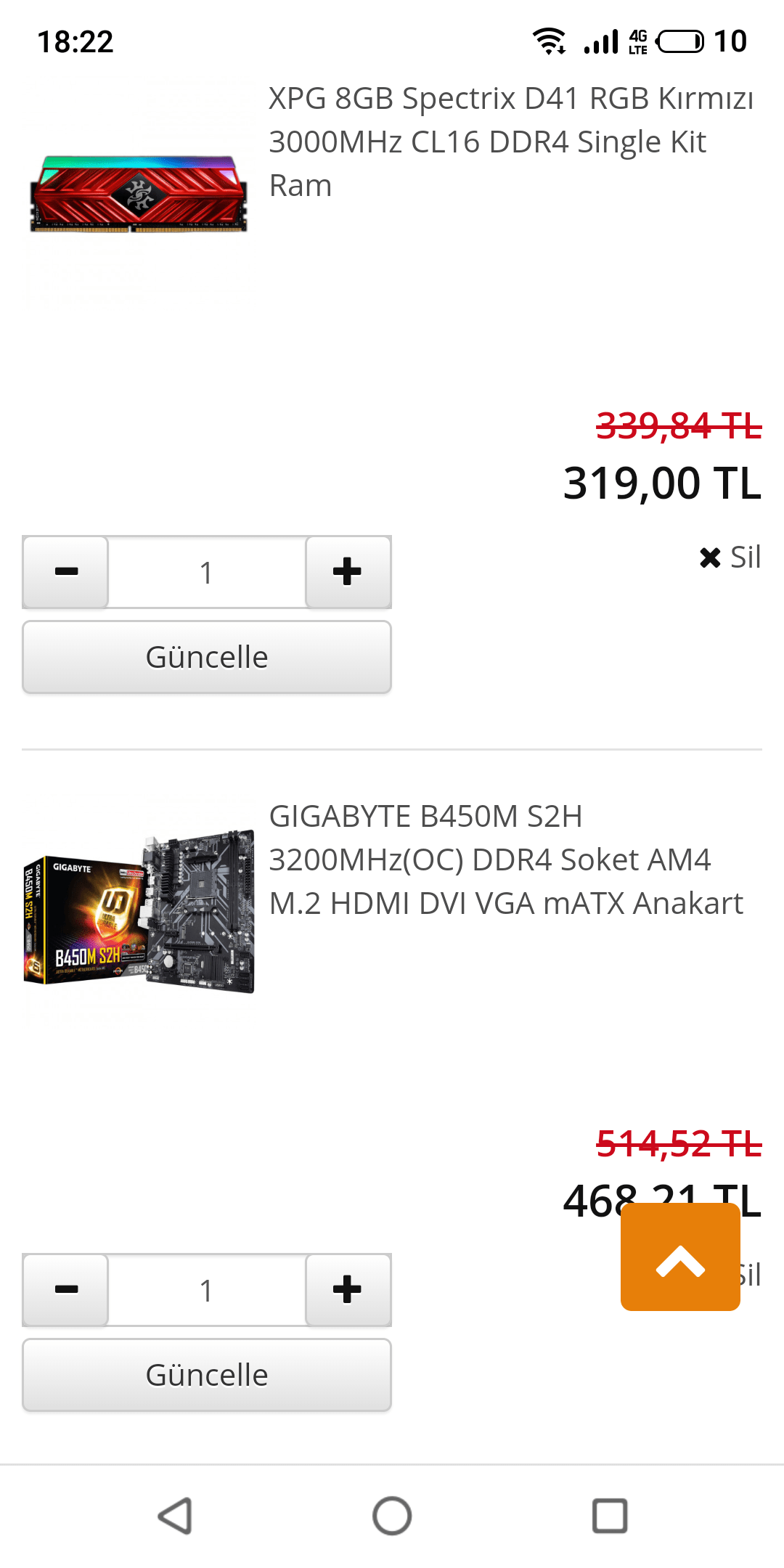Remove XPG RAM with the Sil link
The width and height of the screenshot is (784, 1568).
(x=730, y=558)
